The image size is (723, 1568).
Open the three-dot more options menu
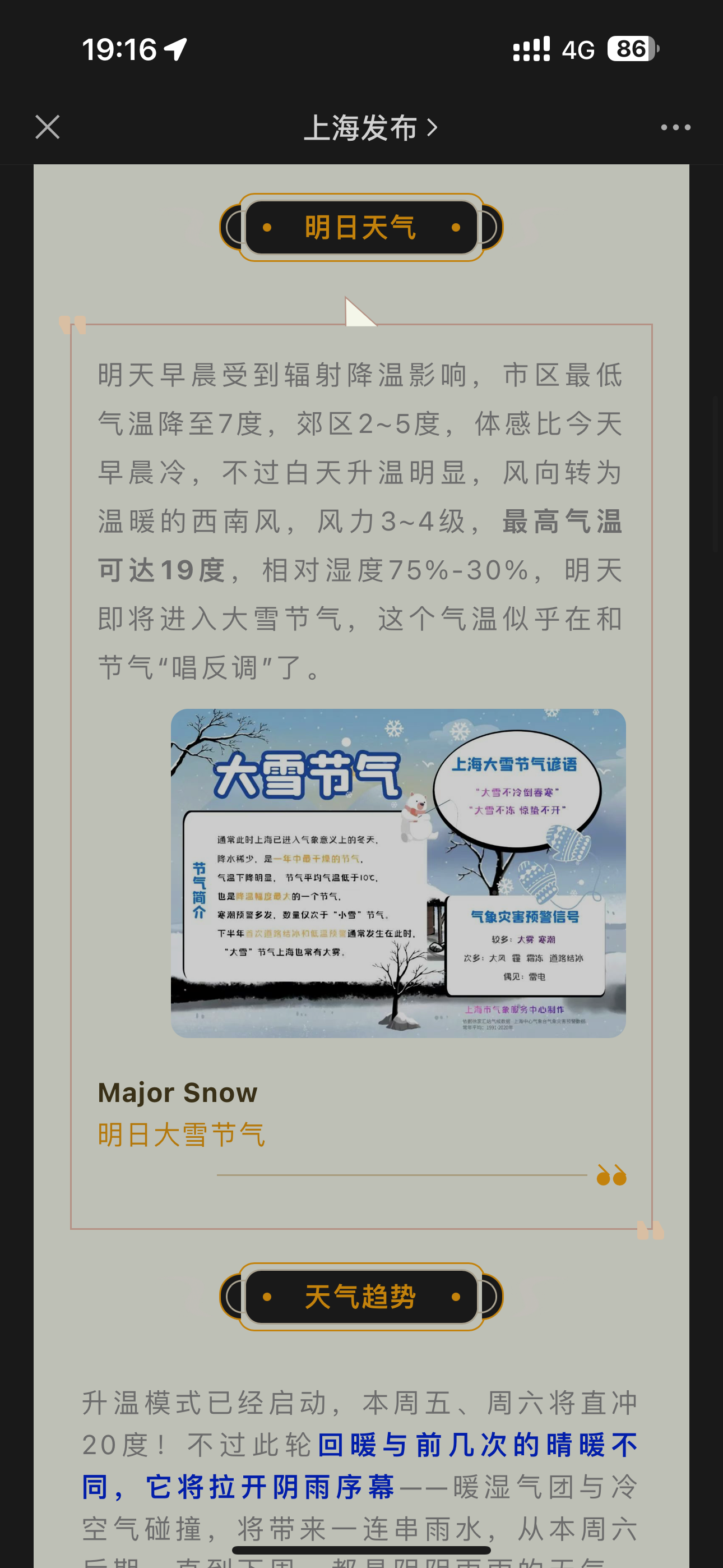(x=675, y=127)
